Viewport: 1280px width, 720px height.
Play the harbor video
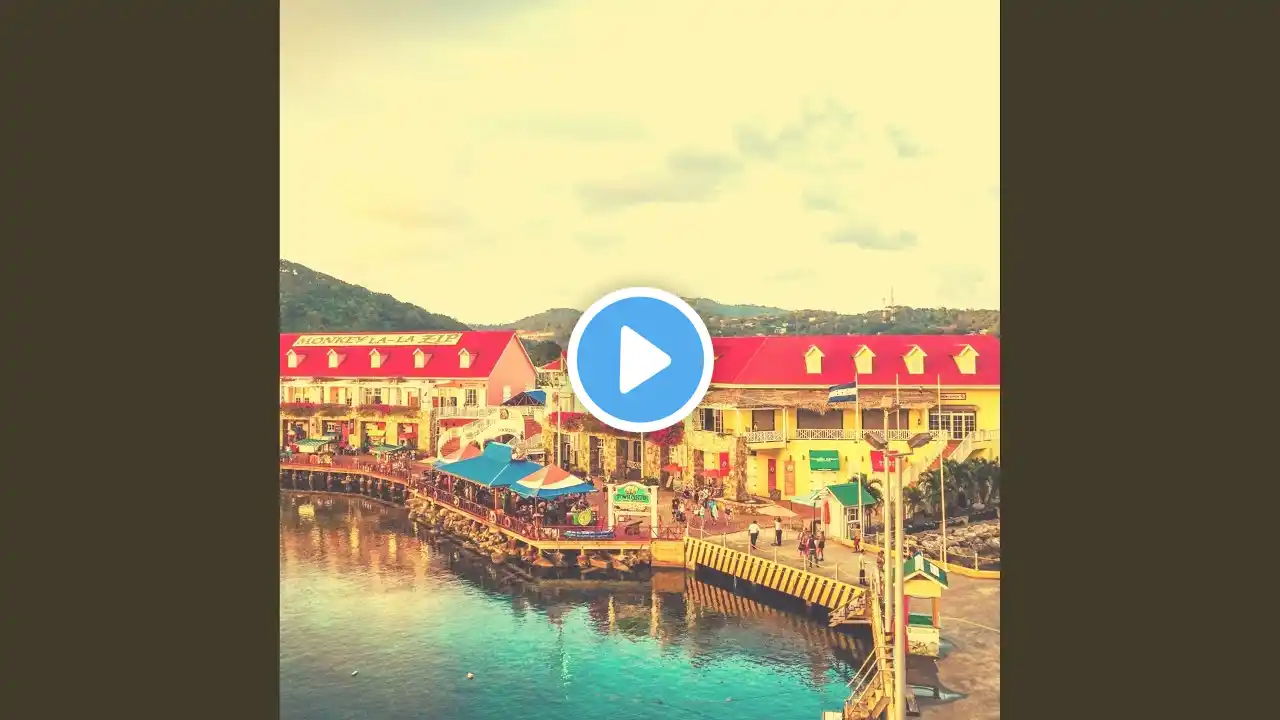point(640,360)
